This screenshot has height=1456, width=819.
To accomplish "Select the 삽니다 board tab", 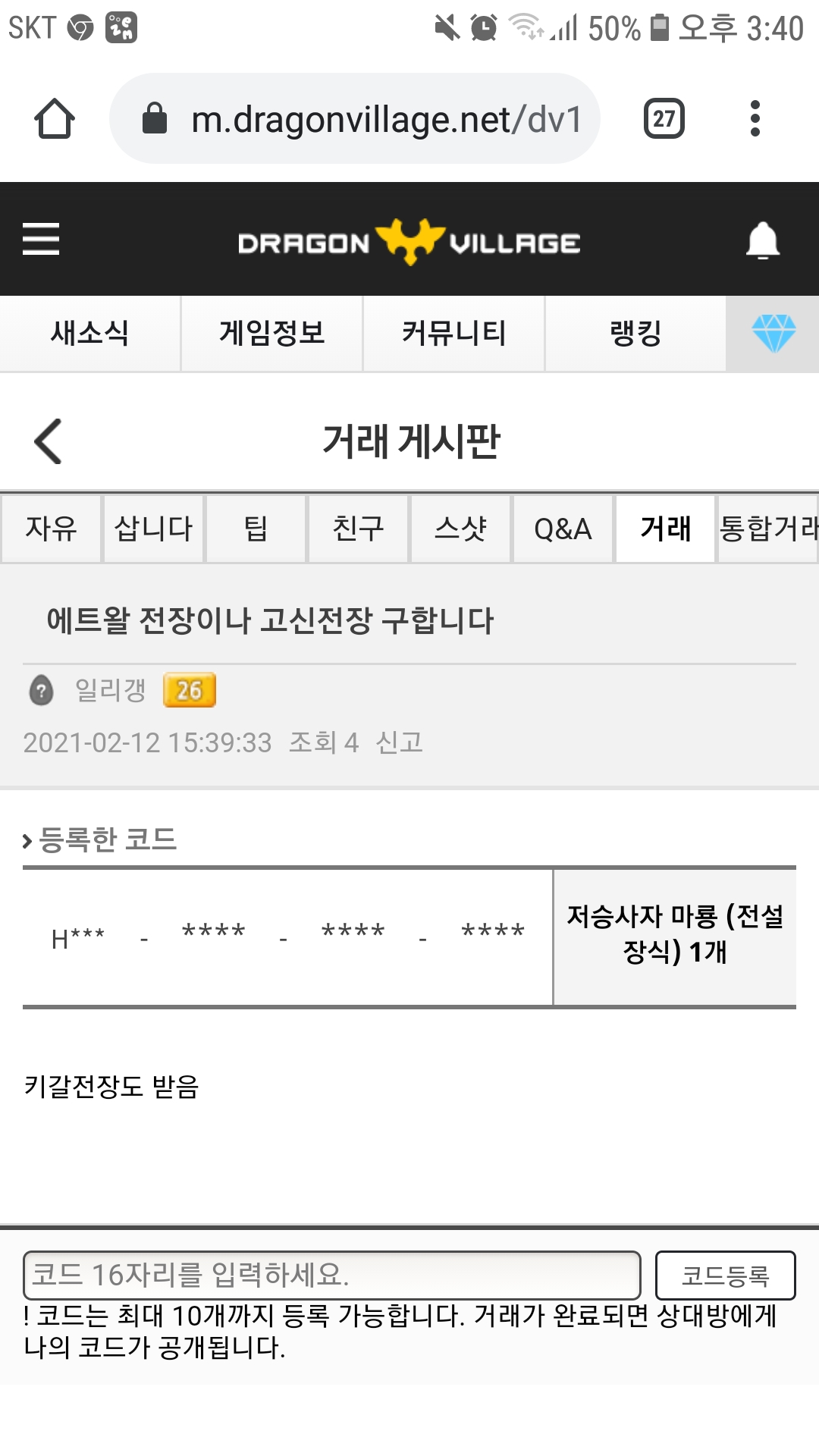I will tap(154, 529).
